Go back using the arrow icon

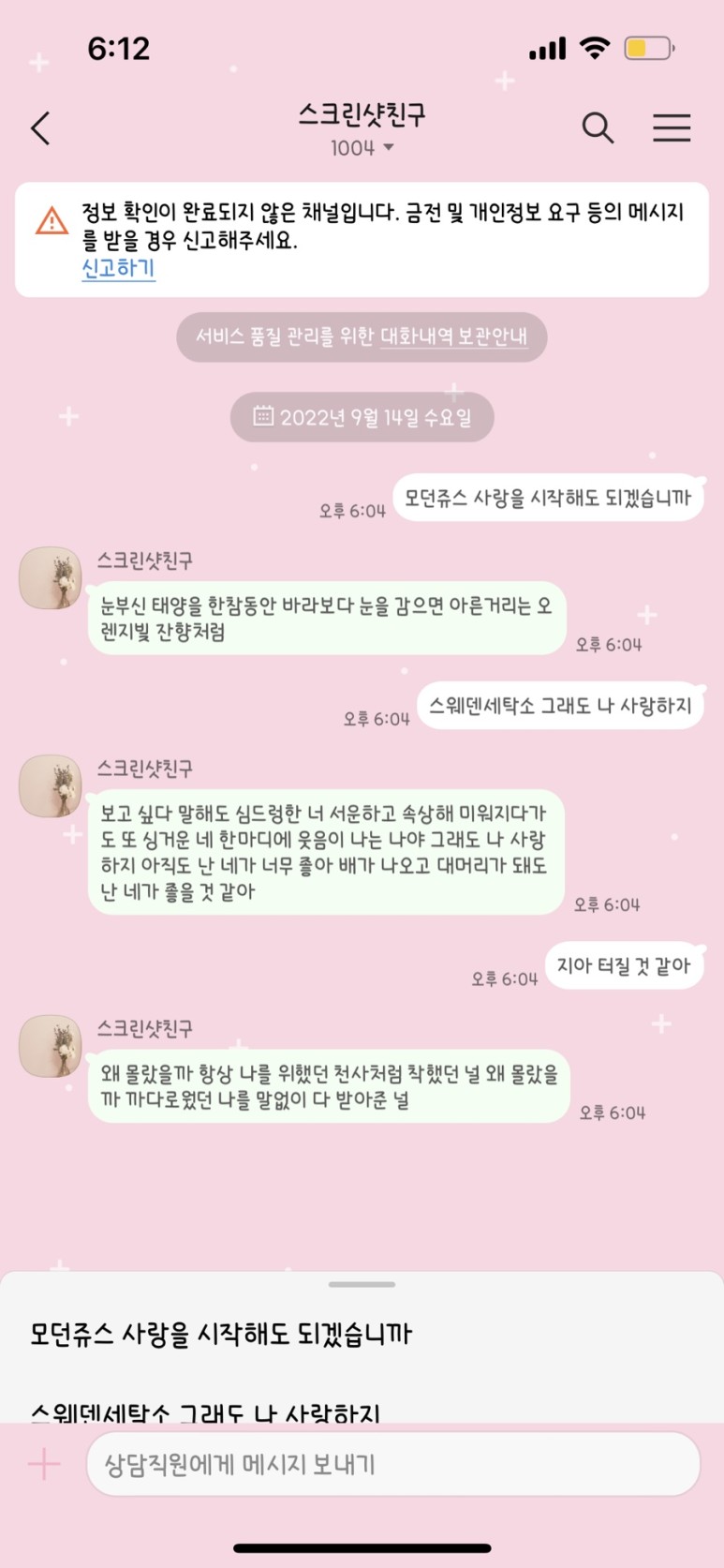pos(40,127)
